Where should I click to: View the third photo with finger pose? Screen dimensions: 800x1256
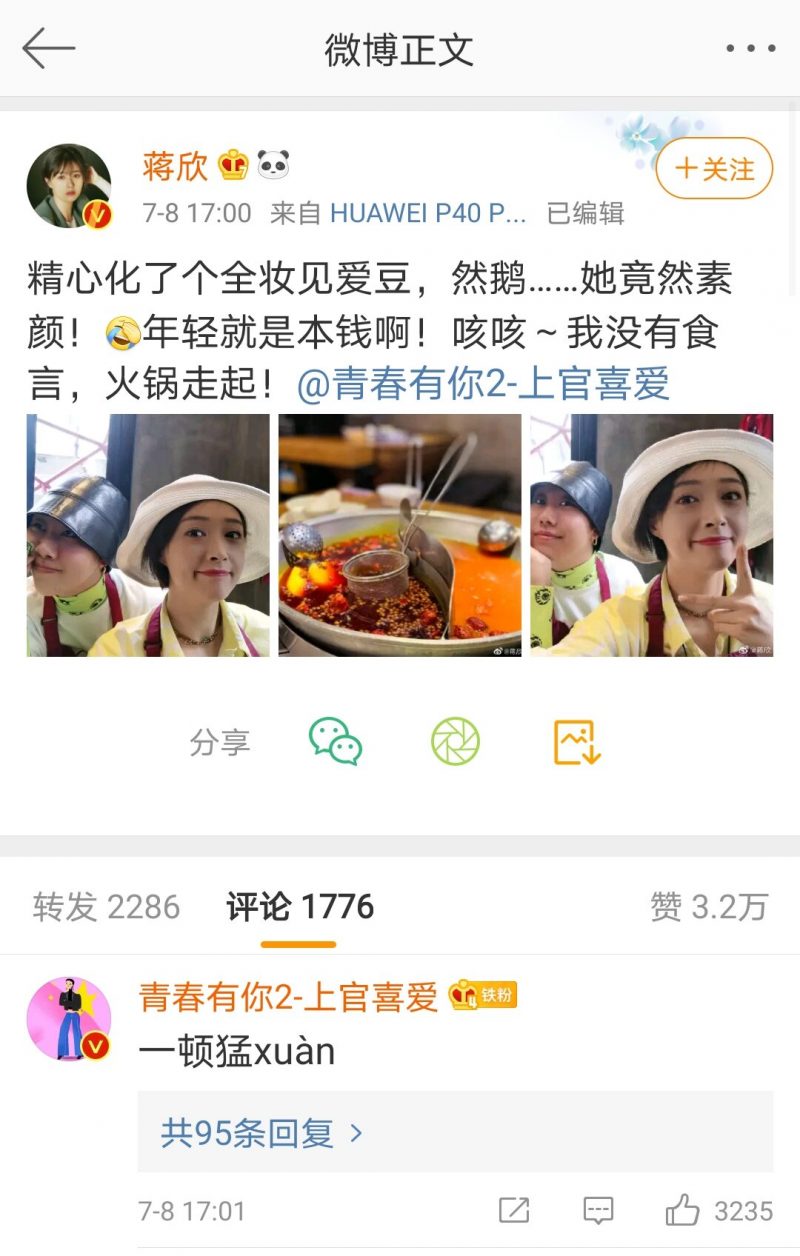pyautogui.click(x=652, y=535)
